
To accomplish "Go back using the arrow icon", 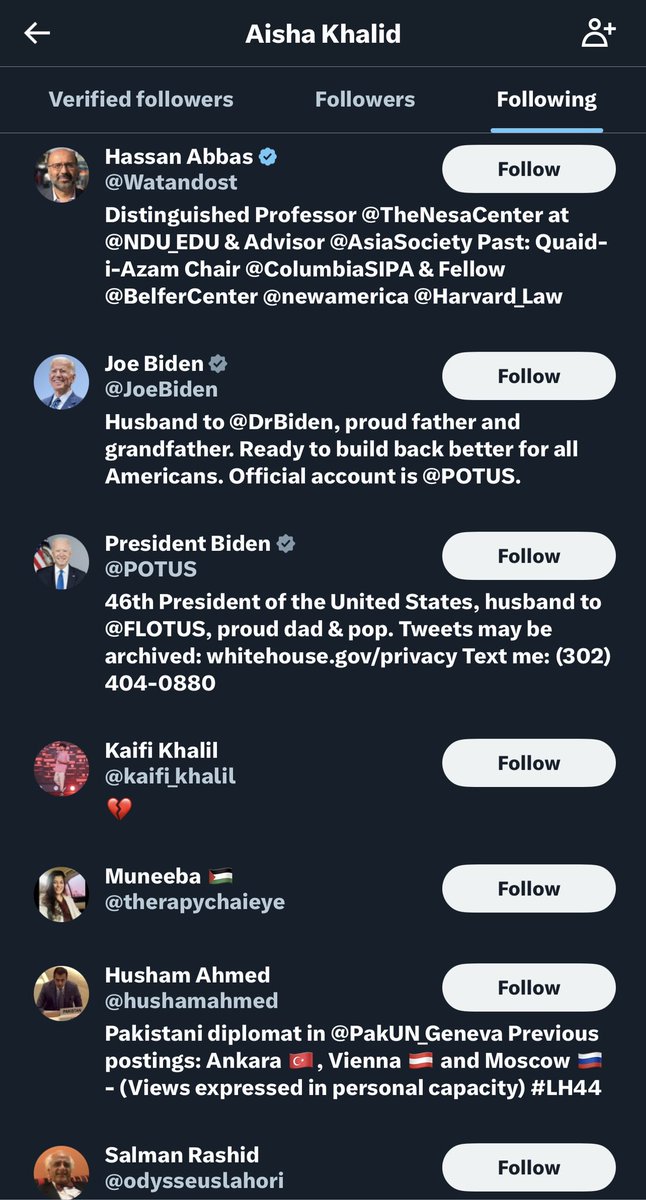I will pos(37,34).
